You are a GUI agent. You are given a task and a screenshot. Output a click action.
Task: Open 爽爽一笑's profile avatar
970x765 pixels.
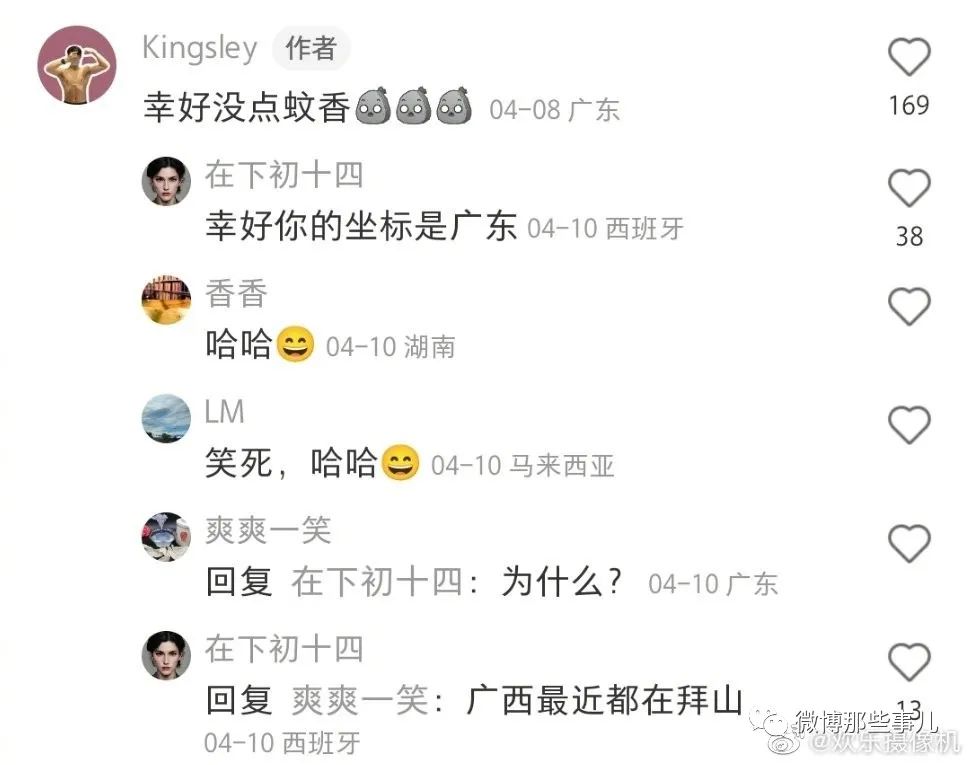[166, 537]
